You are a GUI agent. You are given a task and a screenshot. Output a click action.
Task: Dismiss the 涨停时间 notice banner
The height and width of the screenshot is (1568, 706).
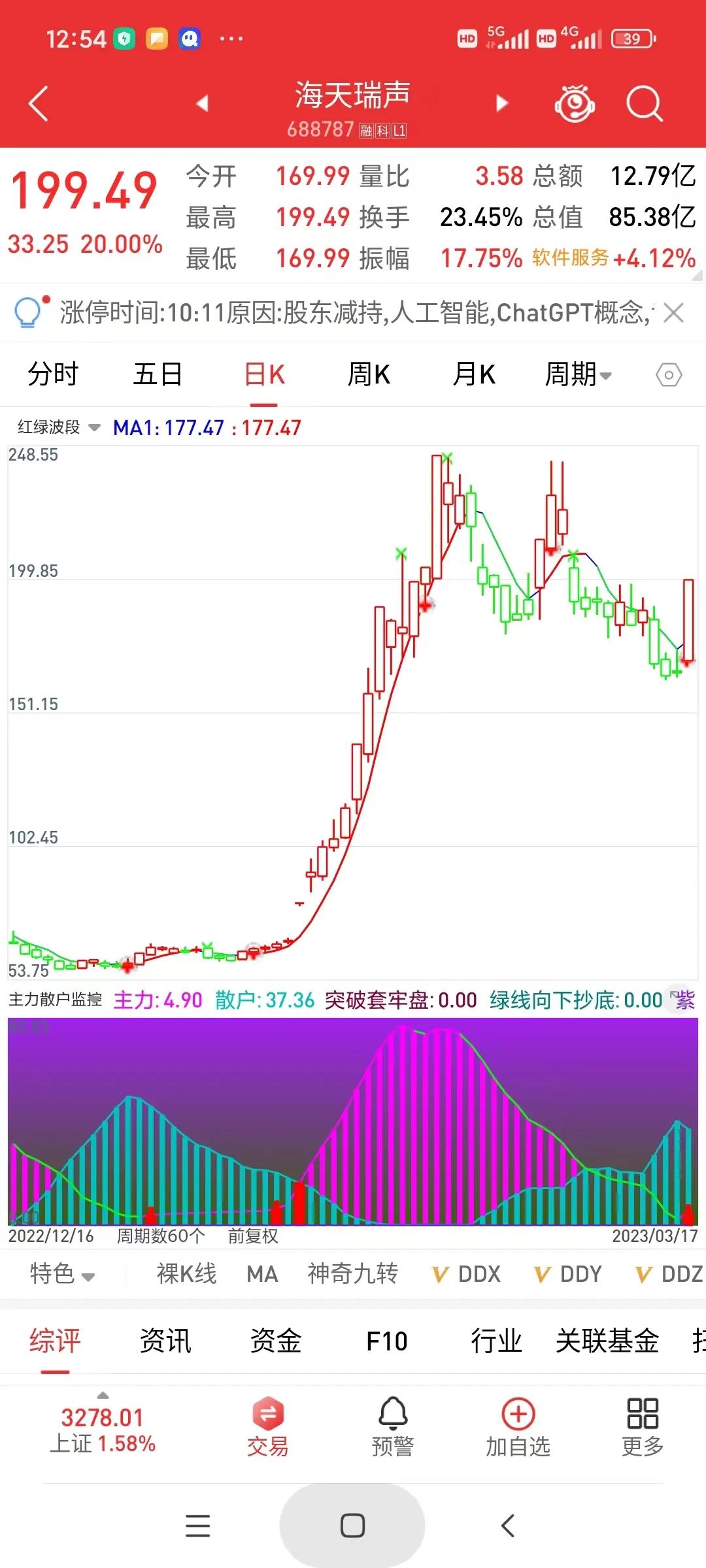[673, 313]
